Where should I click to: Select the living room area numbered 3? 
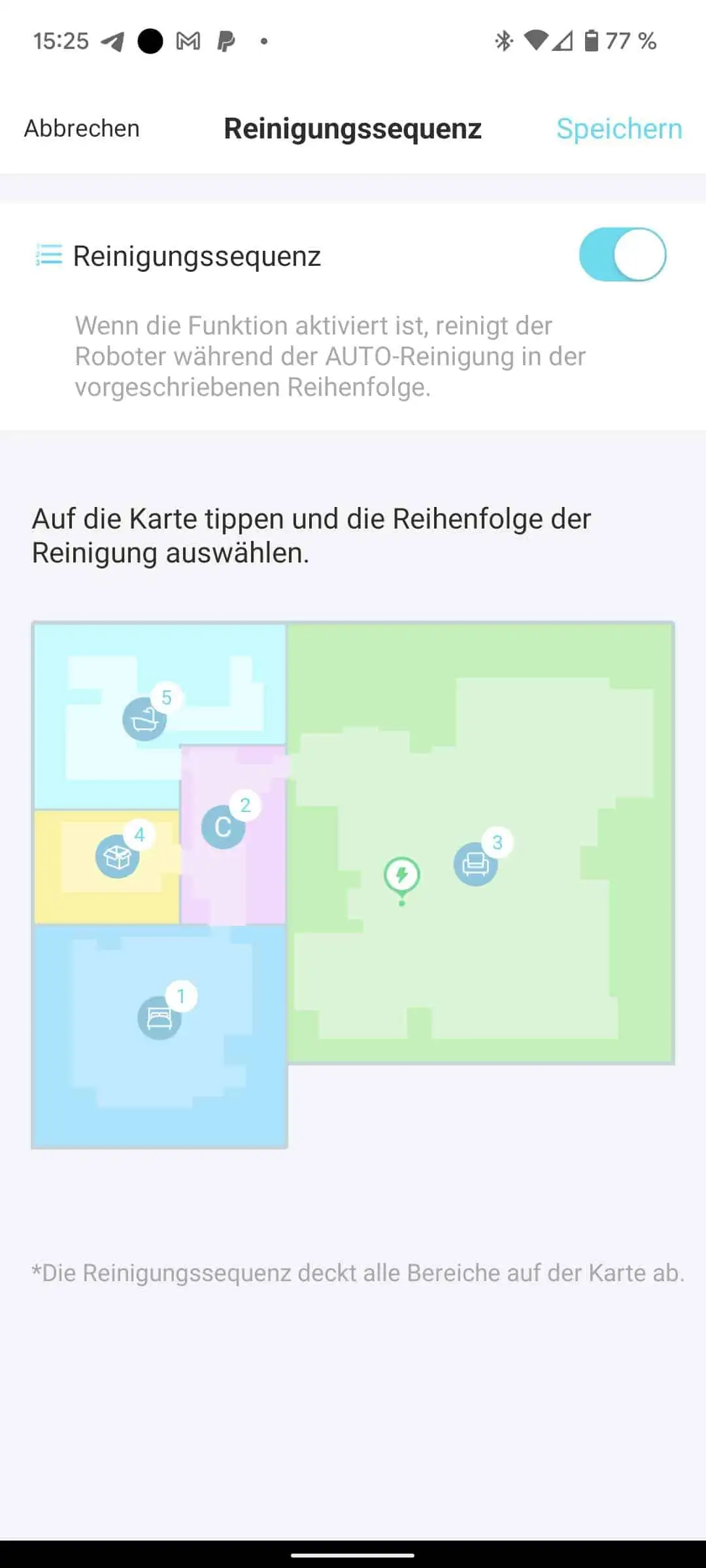pyautogui.click(x=476, y=864)
